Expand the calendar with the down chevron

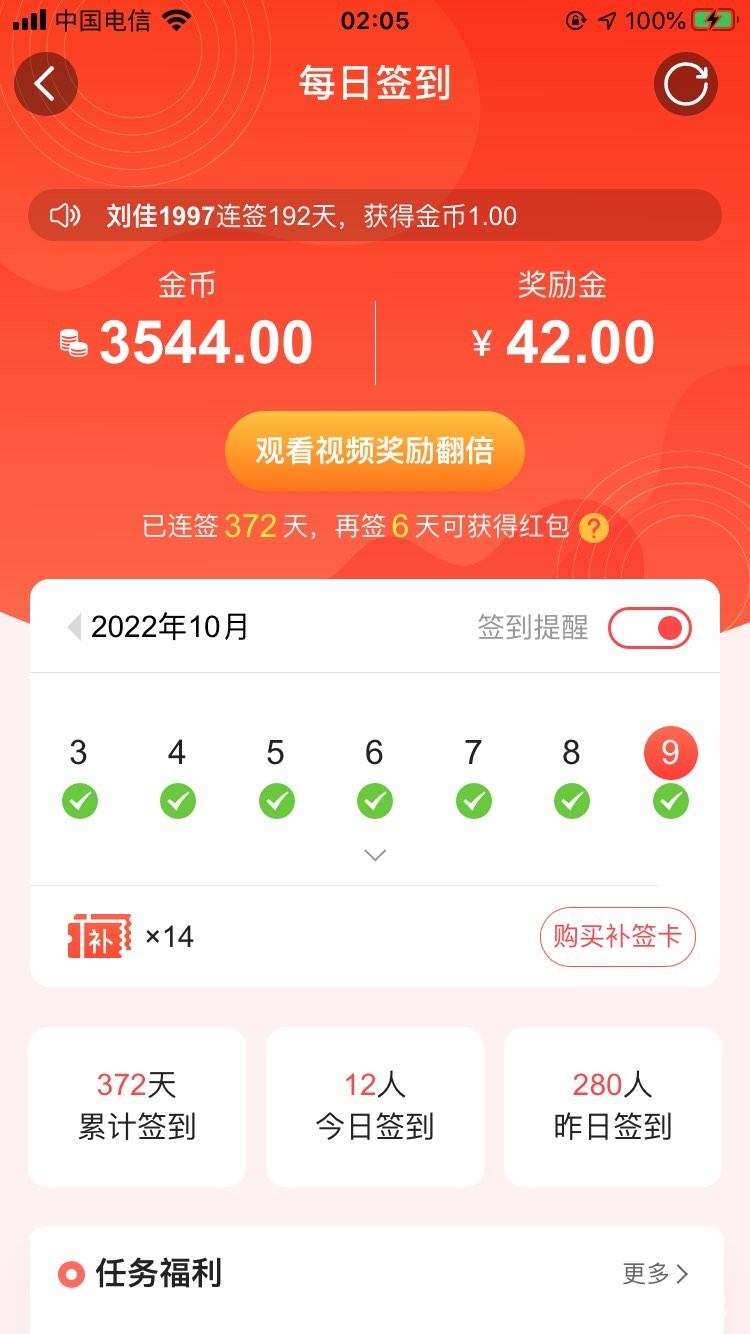(375, 855)
